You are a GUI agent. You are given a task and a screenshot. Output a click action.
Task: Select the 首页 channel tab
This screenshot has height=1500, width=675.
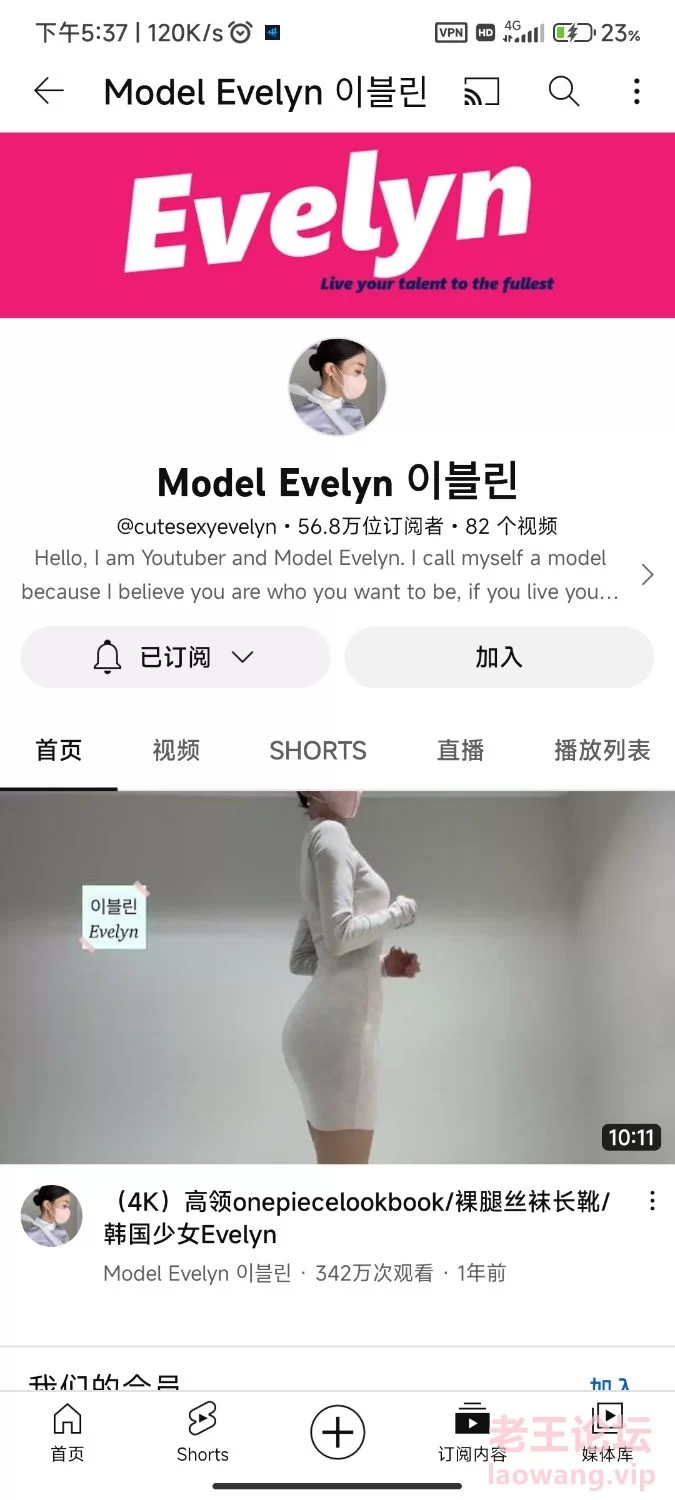click(59, 750)
